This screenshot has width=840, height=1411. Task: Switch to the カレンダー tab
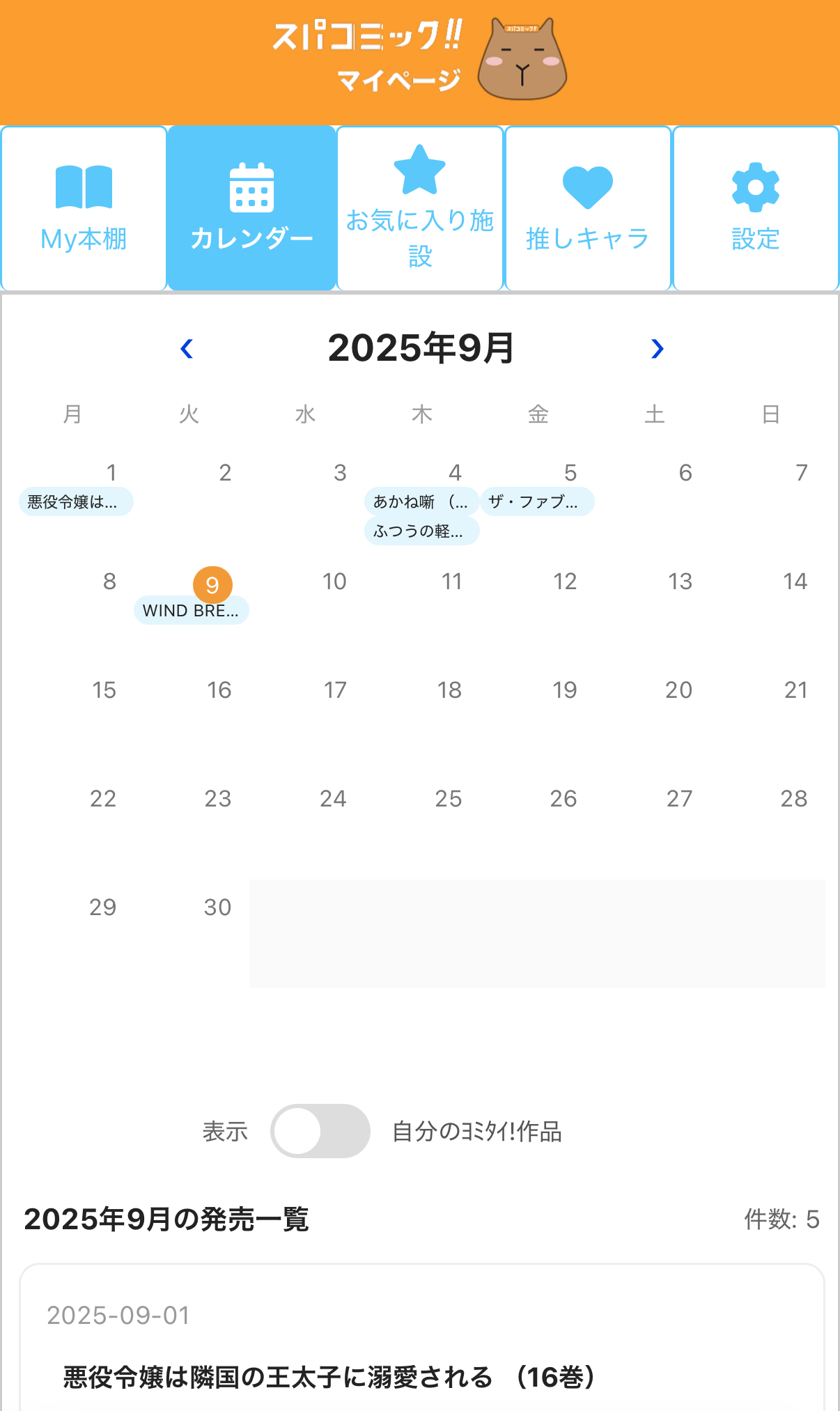tap(251, 208)
